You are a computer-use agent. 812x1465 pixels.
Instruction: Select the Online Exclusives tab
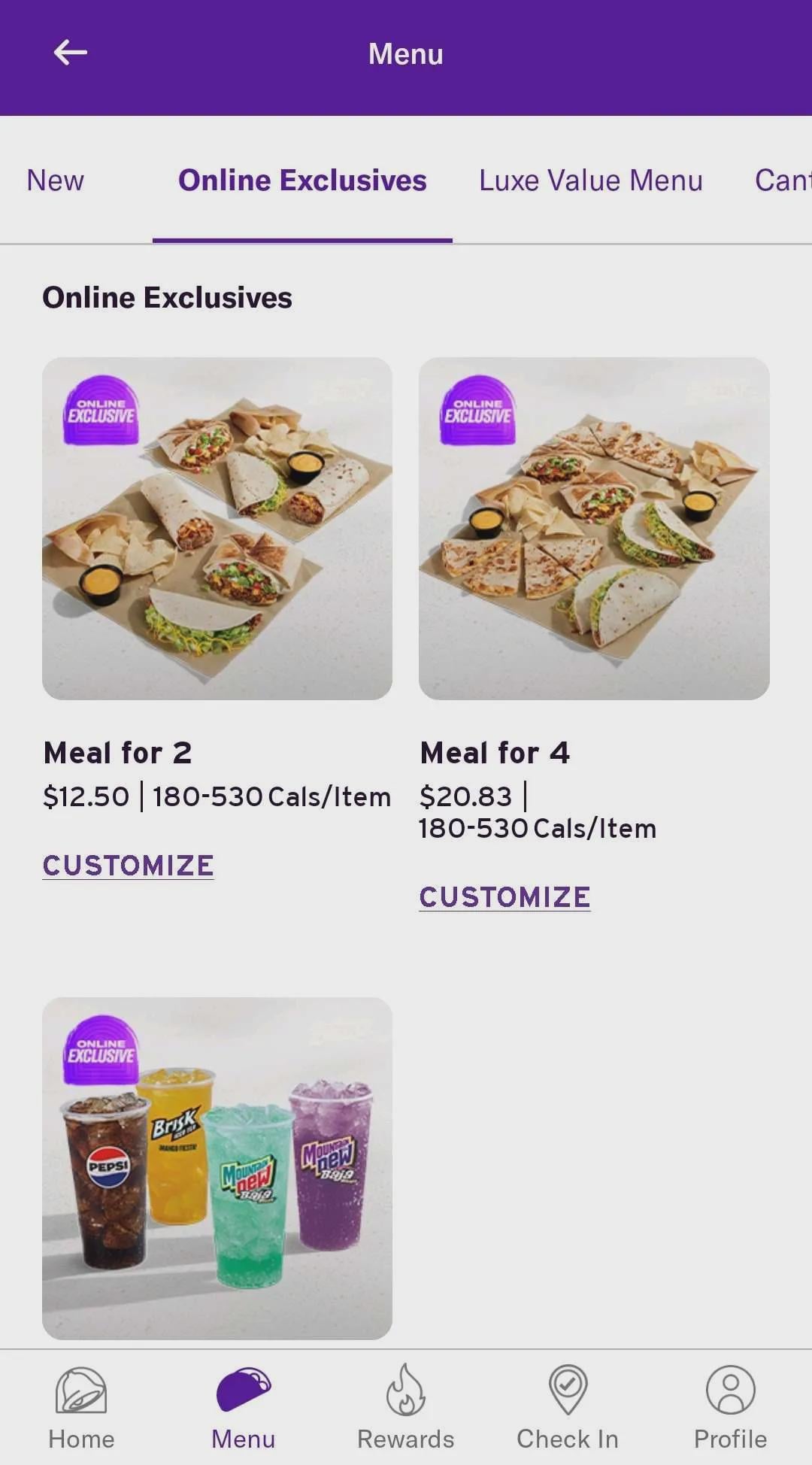302,180
